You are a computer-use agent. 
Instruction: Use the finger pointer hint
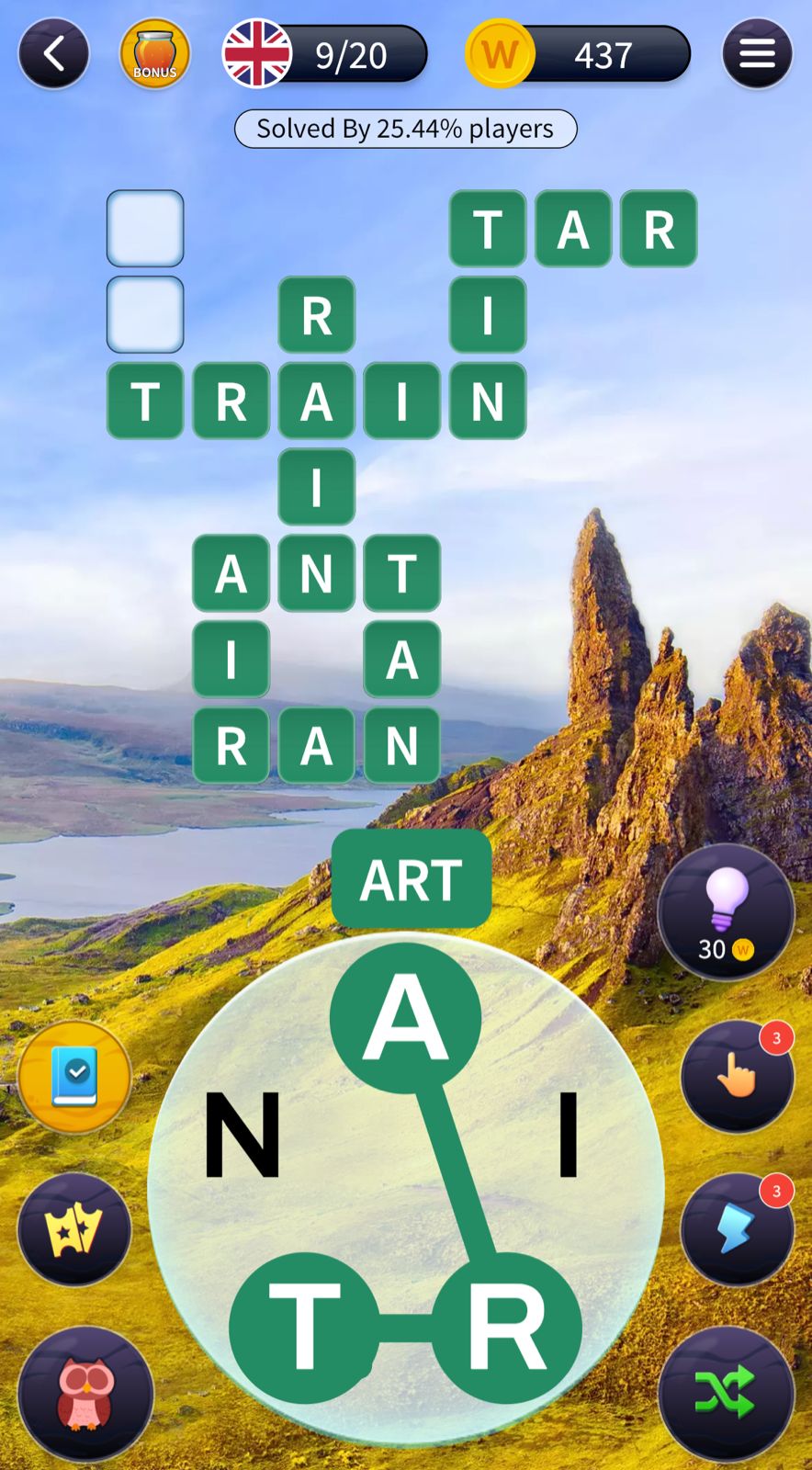click(x=737, y=1075)
